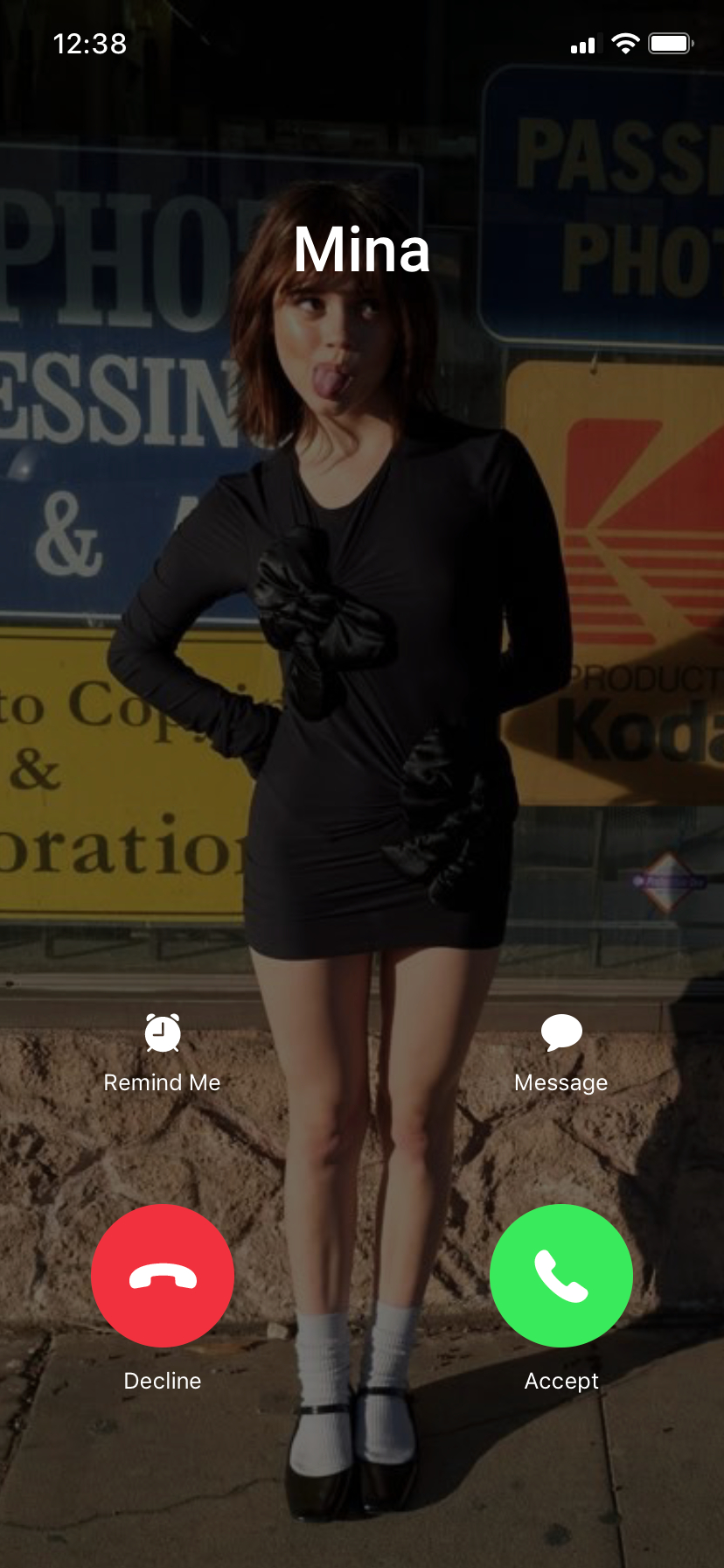
Task: Accept the incoming call from Mina
Action: (x=560, y=1275)
